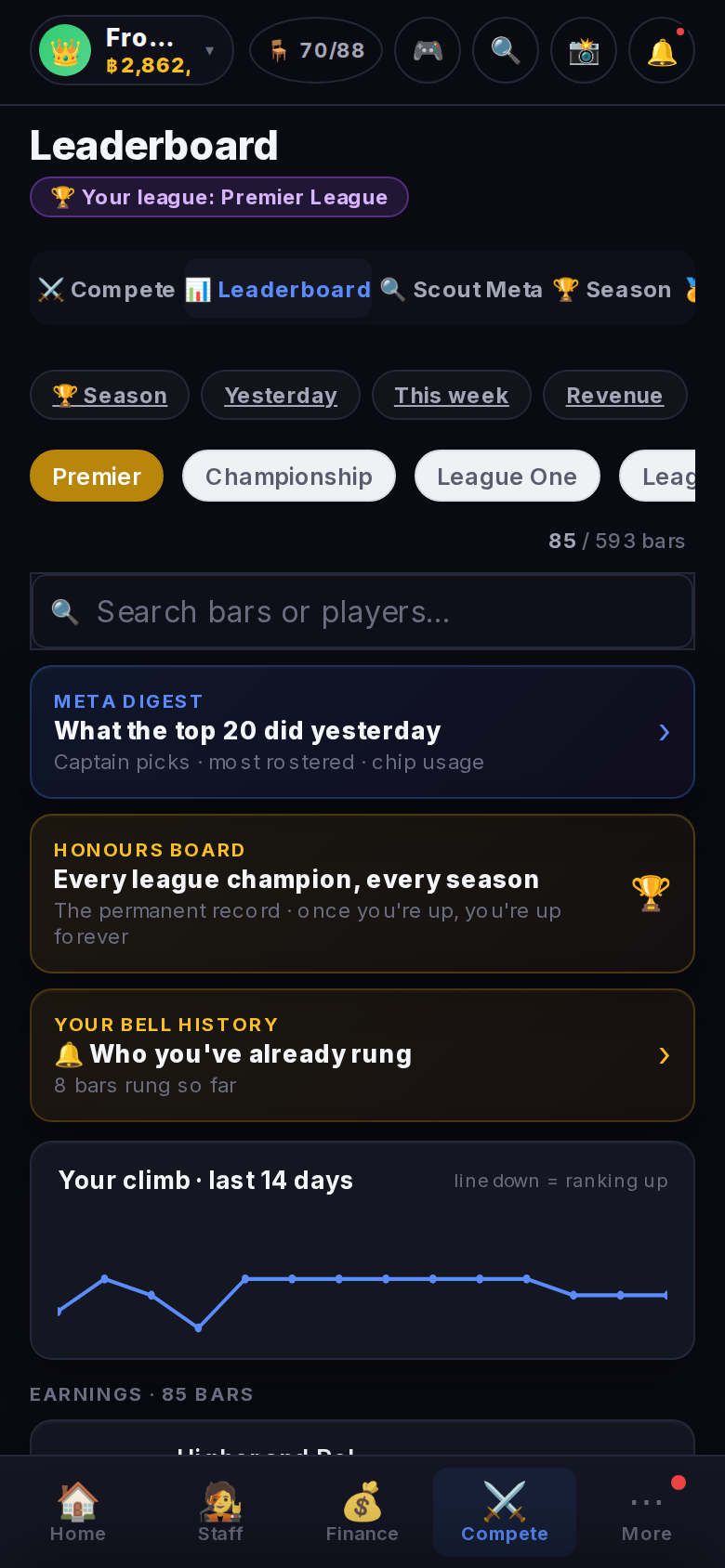Select the Yesterday filter
725x1568 pixels.
pyautogui.click(x=281, y=395)
